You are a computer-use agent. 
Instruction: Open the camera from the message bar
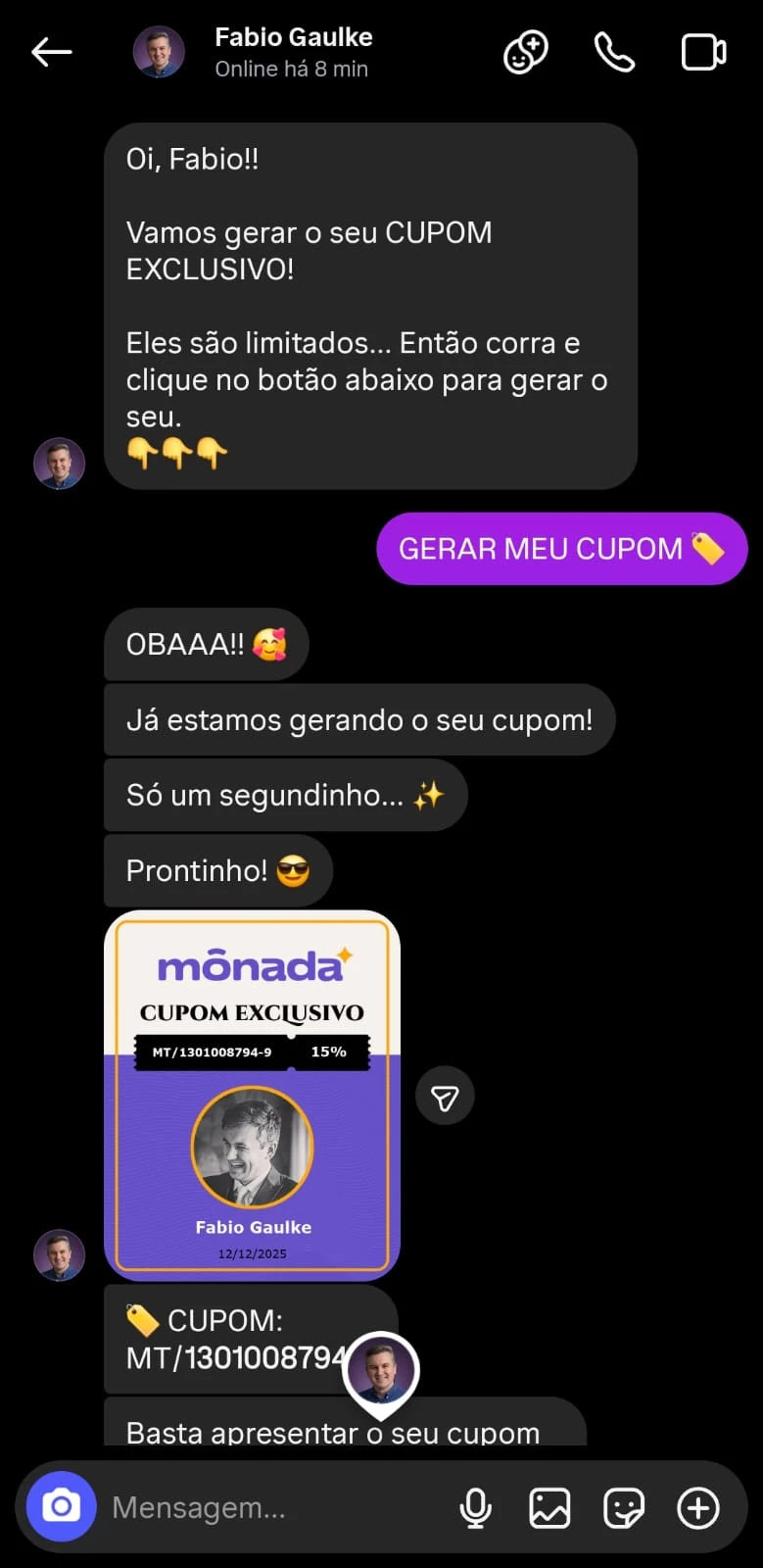[61, 1506]
